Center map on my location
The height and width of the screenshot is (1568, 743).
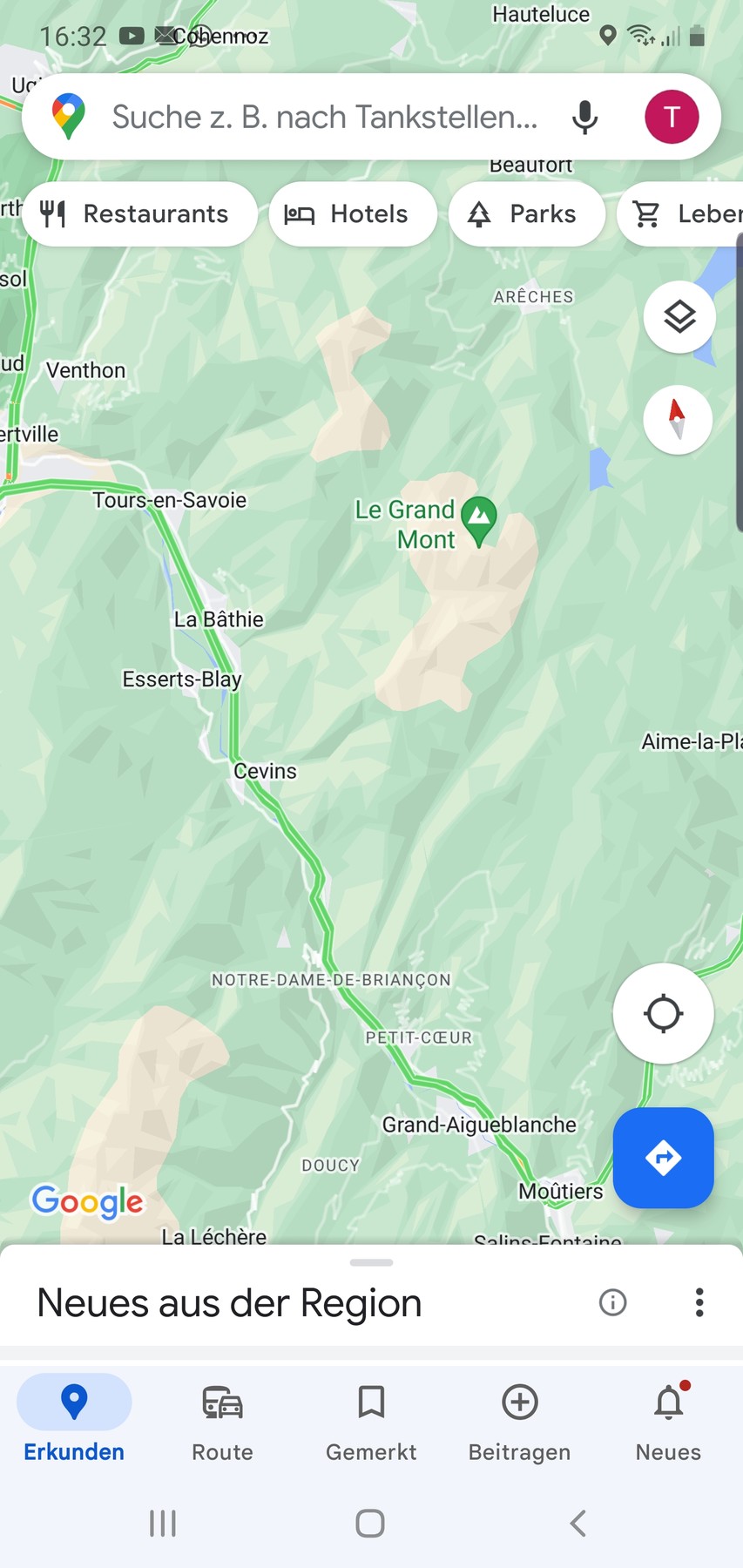pos(663,1014)
